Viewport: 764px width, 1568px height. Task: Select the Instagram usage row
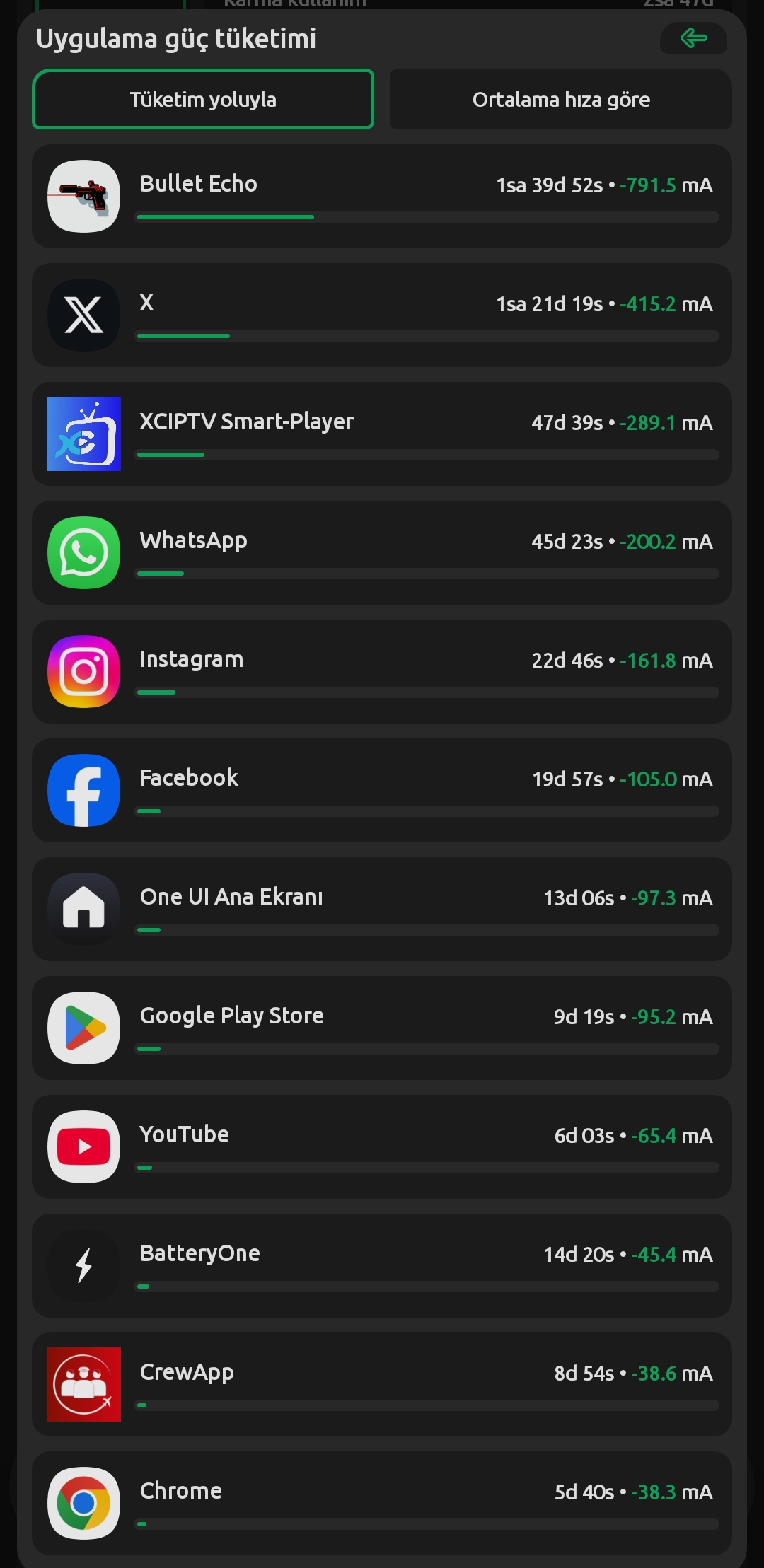[382, 672]
